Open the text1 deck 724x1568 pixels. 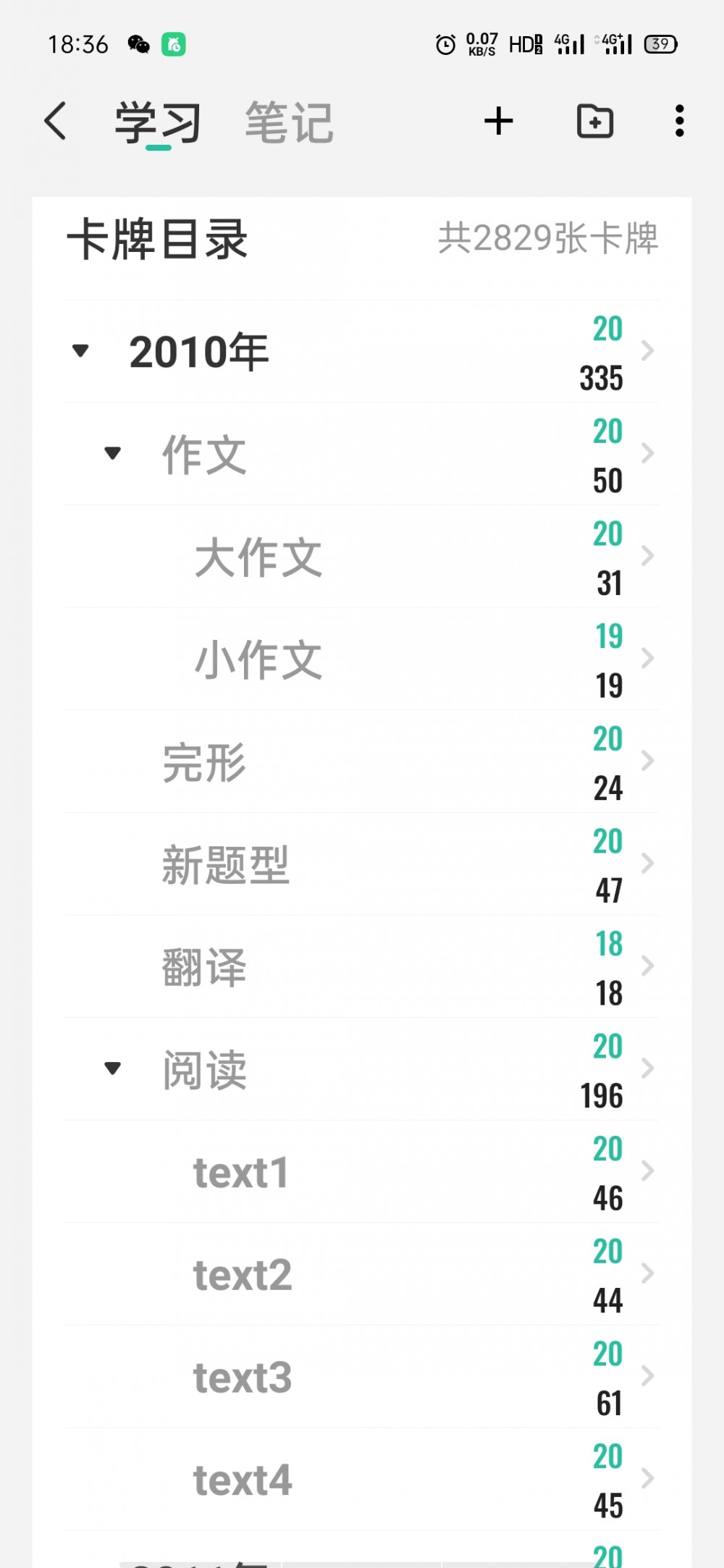pyautogui.click(x=362, y=1171)
